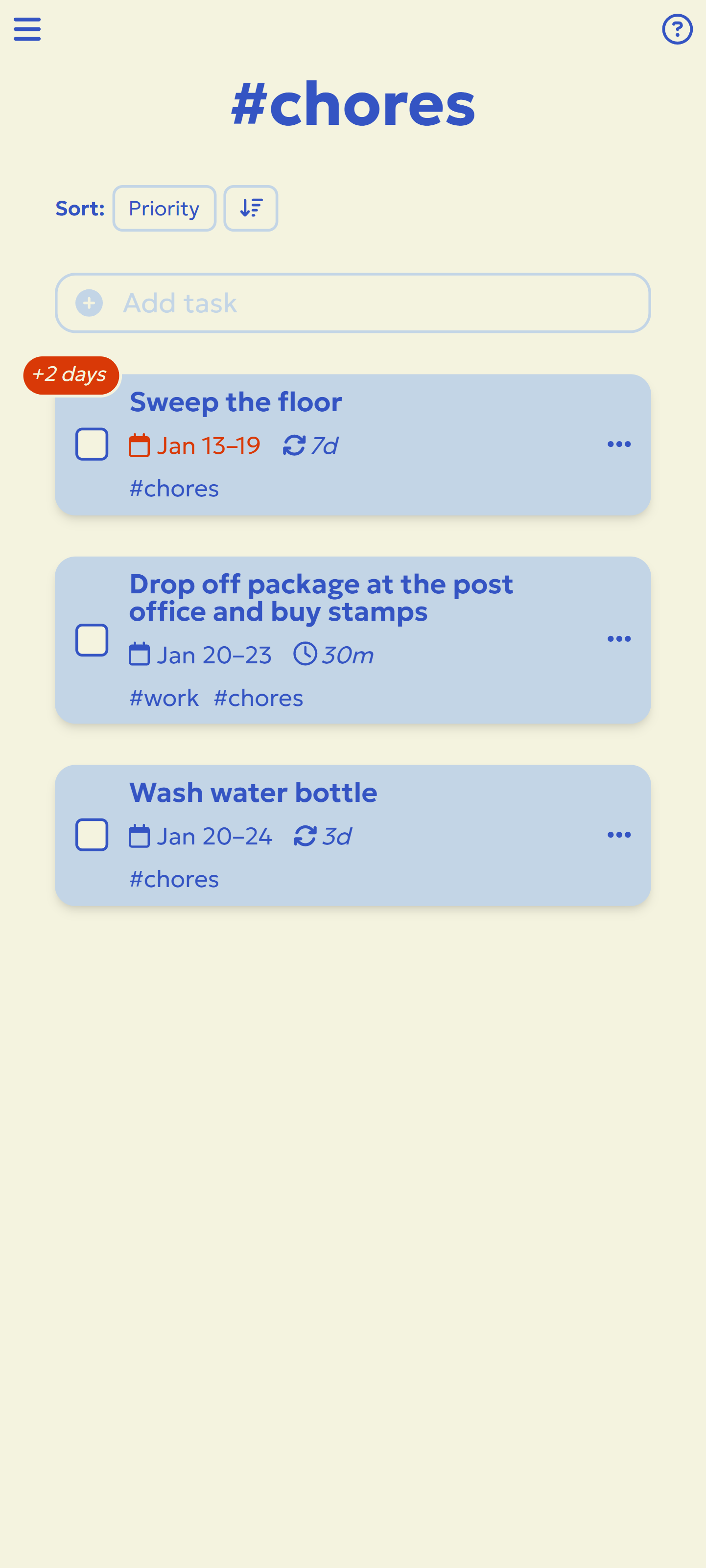
Task: Check off Wash water bottle
Action: click(92, 835)
